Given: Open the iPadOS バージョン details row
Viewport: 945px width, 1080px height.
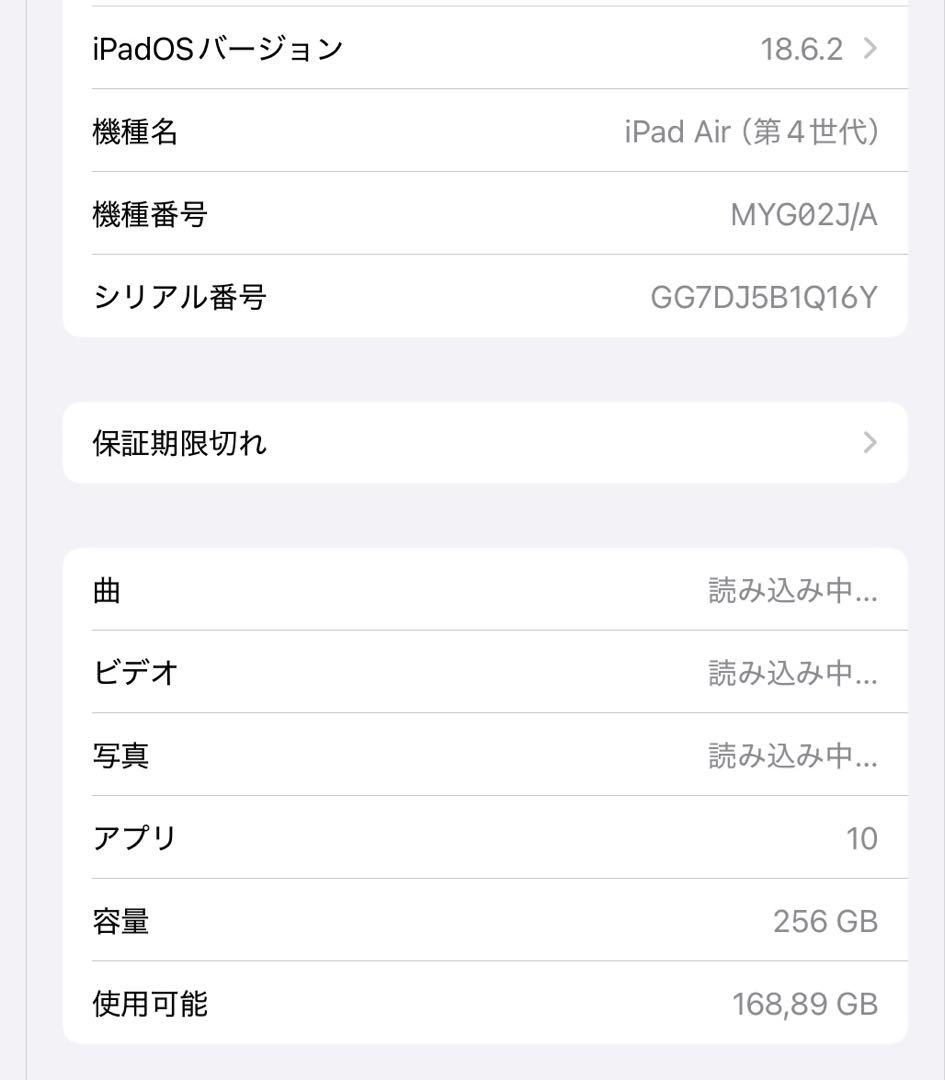Looking at the screenshot, I should (x=470, y=47).
